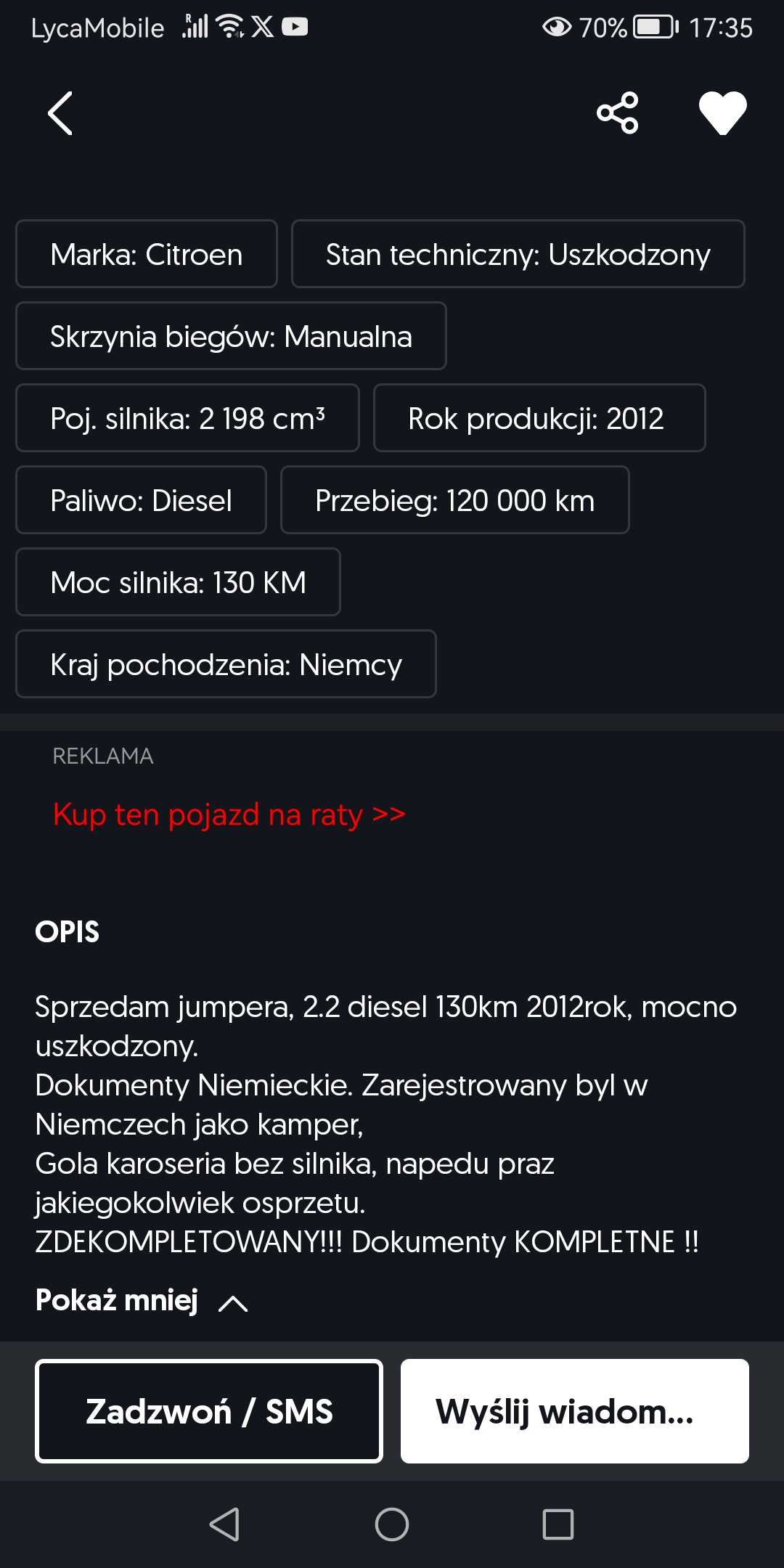This screenshot has width=784, height=1568.
Task: Send a message via Wyślij wiadomość
Action: (x=574, y=1411)
